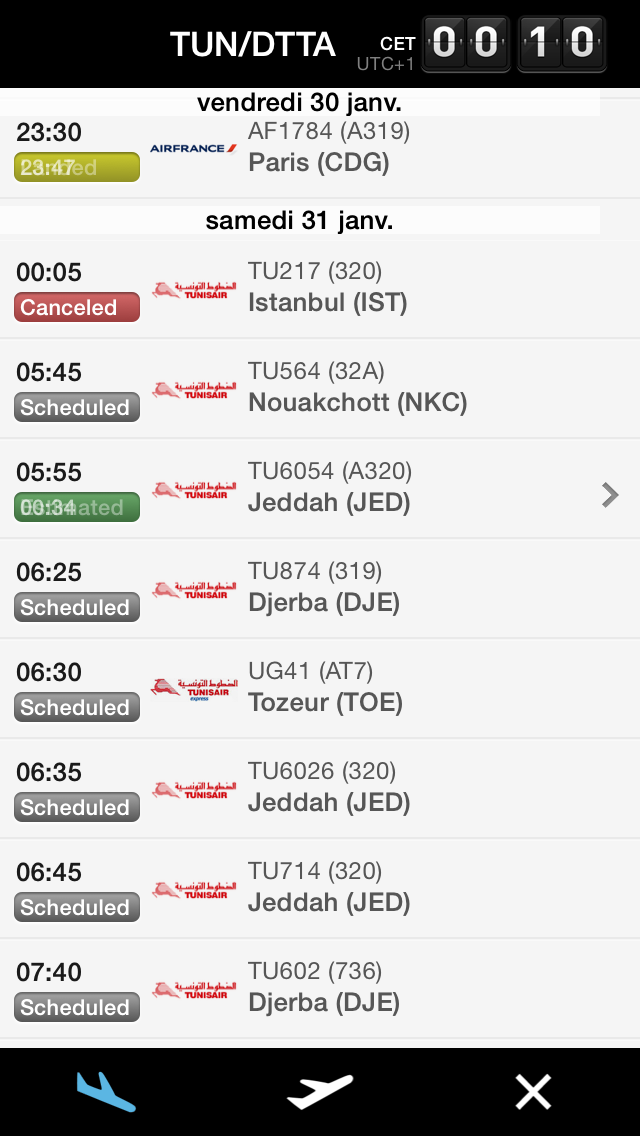Image resolution: width=640 pixels, height=1136 pixels.
Task: Open flight AF1784 to Paris (CDG)
Action: 320,148
